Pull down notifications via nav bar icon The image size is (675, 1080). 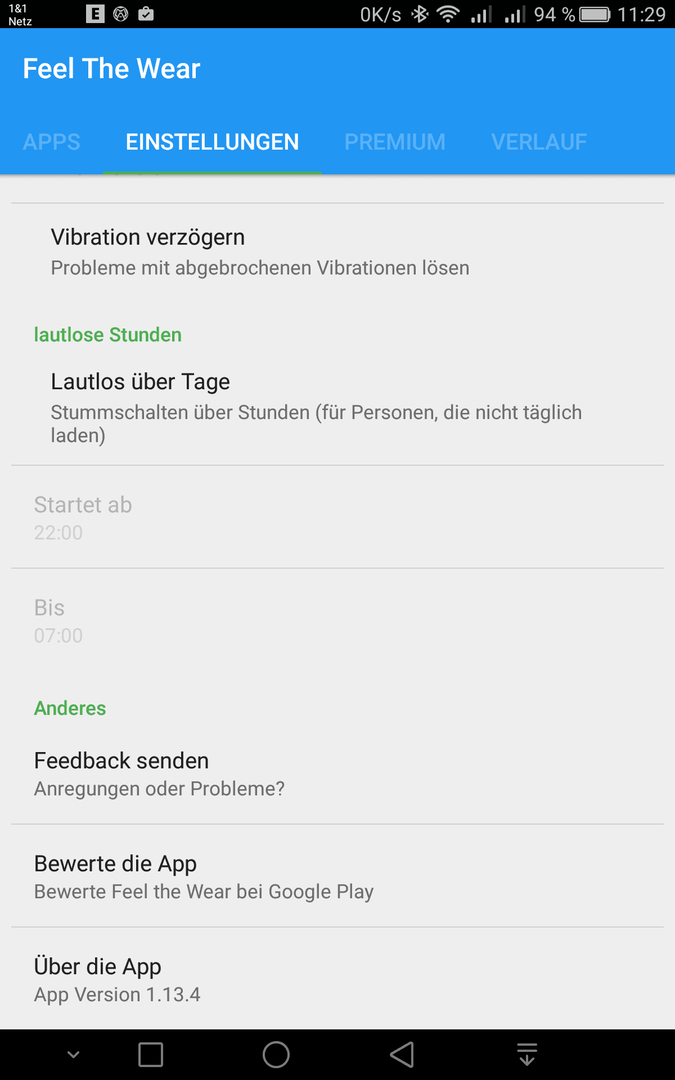click(x=527, y=1055)
